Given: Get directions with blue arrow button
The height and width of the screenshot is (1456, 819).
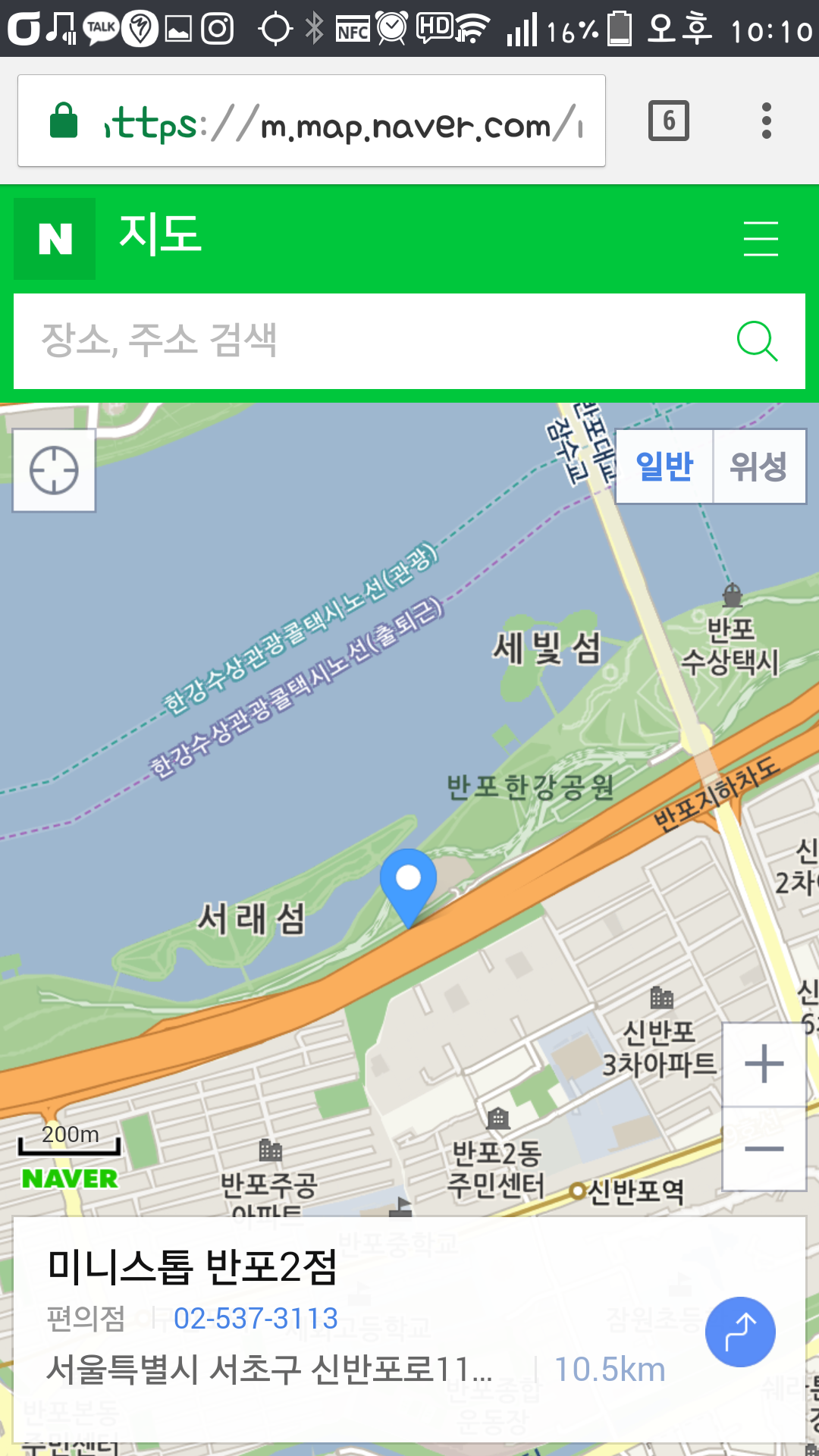Looking at the screenshot, I should (x=740, y=1332).
